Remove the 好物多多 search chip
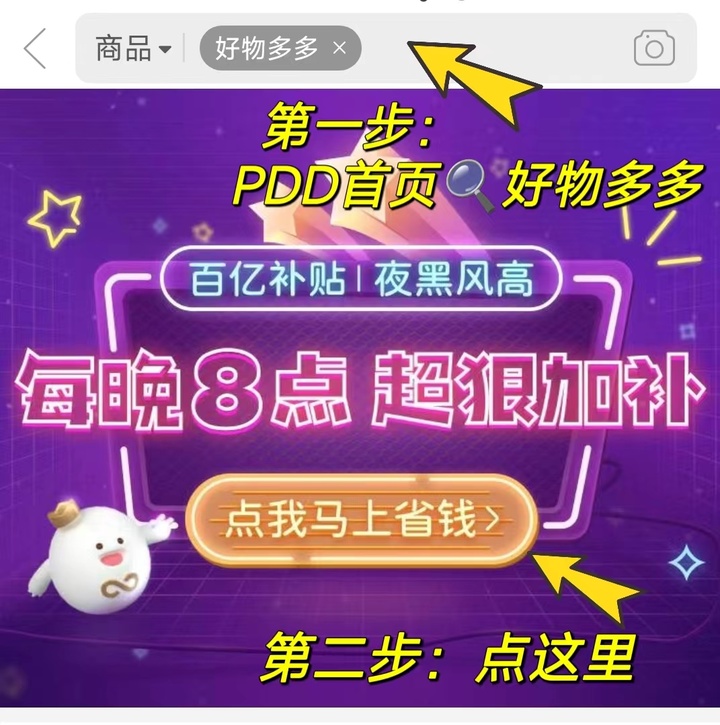This screenshot has width=720, height=725. (x=339, y=48)
